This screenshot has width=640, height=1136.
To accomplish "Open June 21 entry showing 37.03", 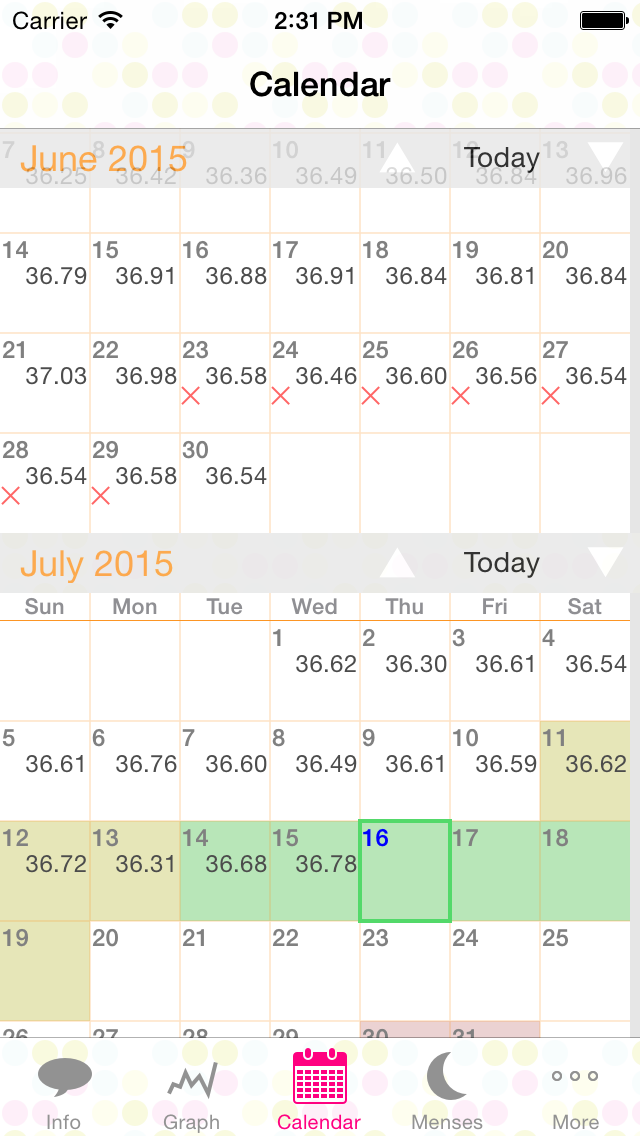I will [45, 383].
